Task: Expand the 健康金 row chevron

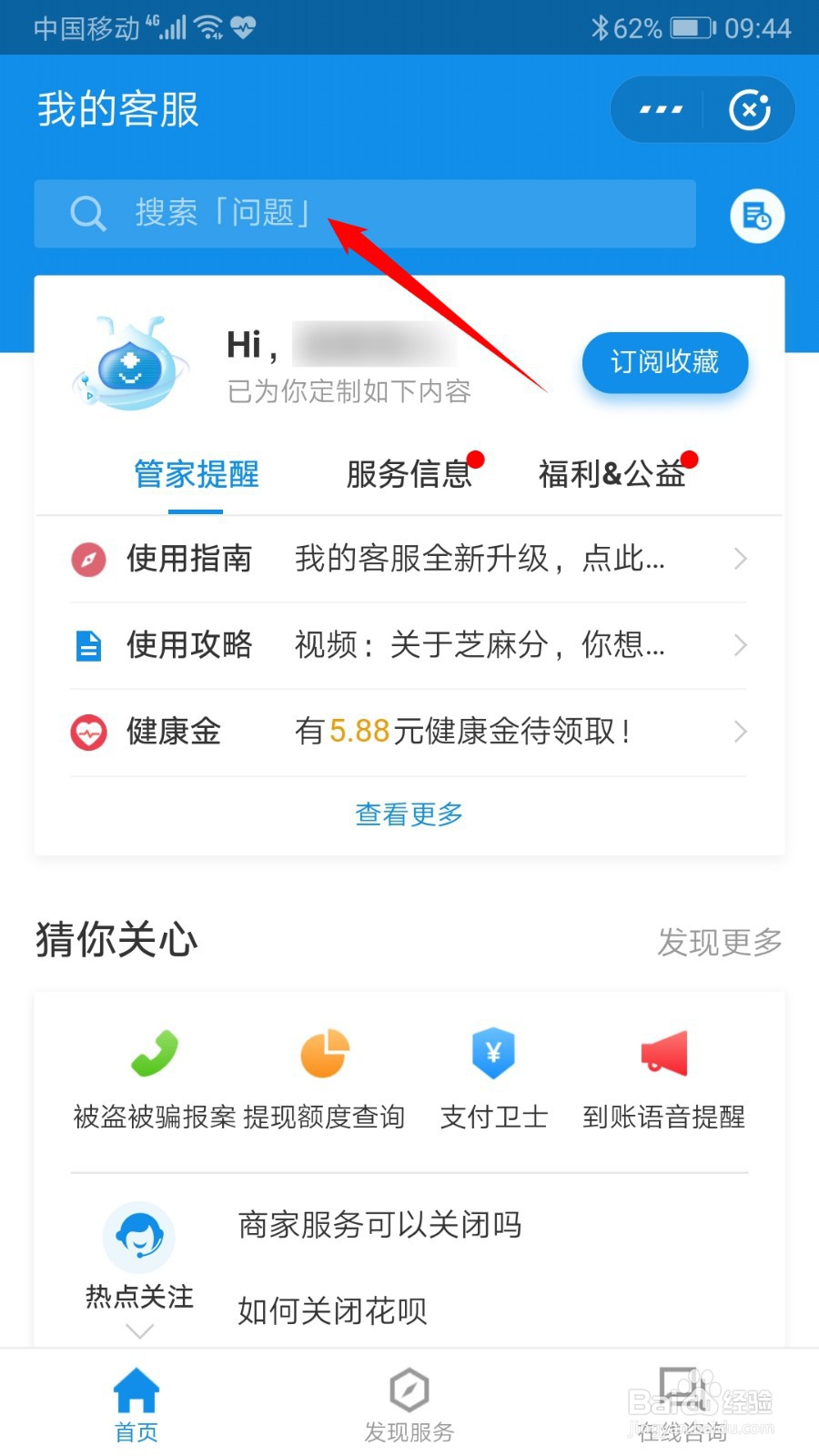Action: click(740, 732)
